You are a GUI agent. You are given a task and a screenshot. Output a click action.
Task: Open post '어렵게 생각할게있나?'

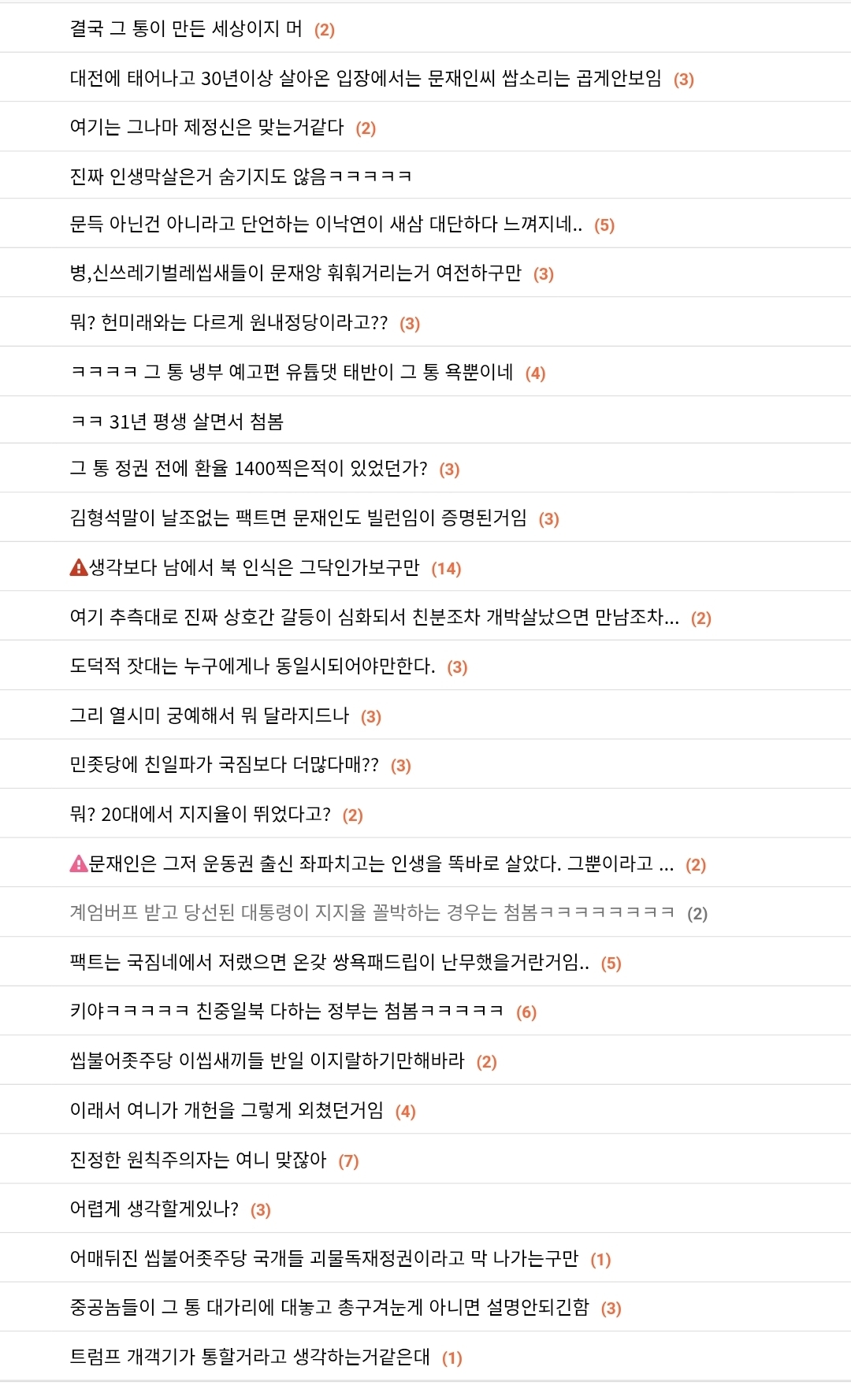click(x=154, y=1209)
